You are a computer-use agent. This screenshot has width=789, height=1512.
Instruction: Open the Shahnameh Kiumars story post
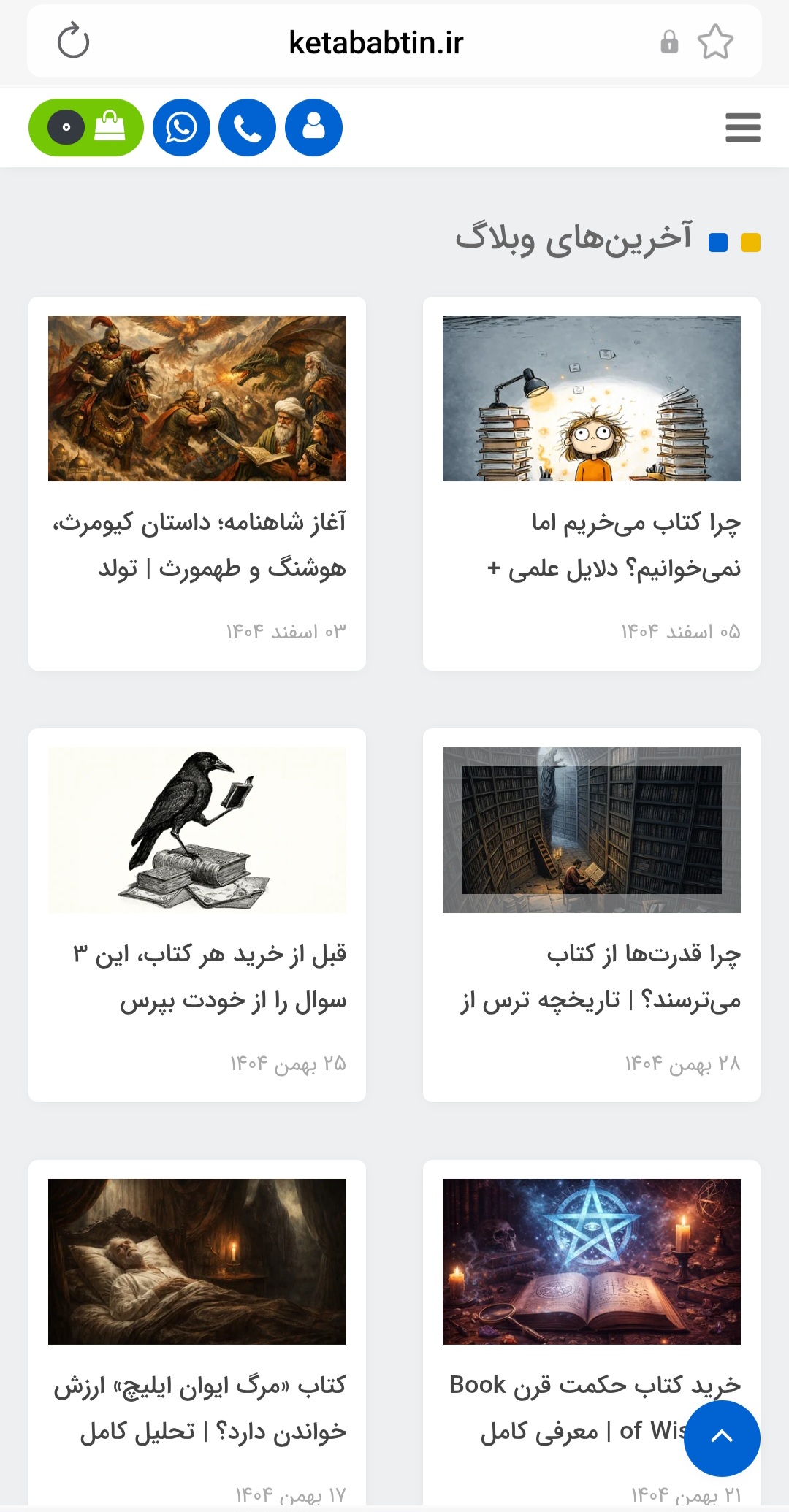click(x=199, y=544)
